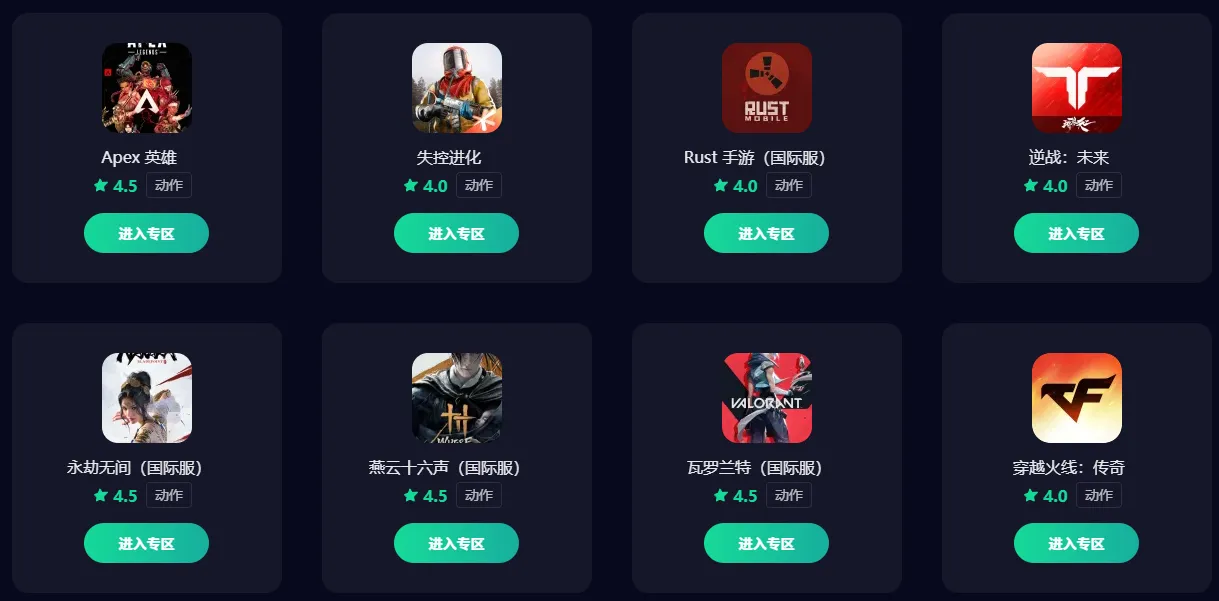Screen dimensions: 1219x601
Task: Open the 瓦罗兰特（国际服） zone button
Action: [766, 543]
